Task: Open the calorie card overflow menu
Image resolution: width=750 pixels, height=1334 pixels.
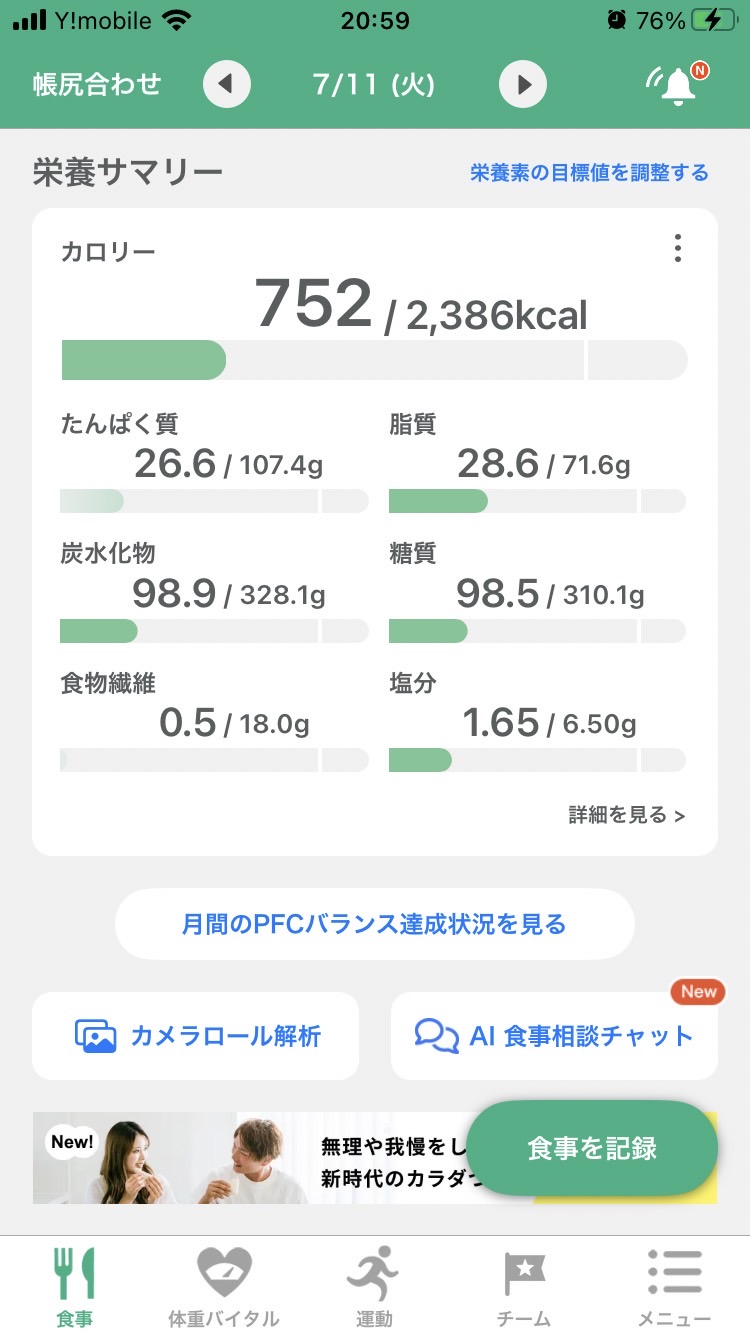Action: [x=678, y=248]
